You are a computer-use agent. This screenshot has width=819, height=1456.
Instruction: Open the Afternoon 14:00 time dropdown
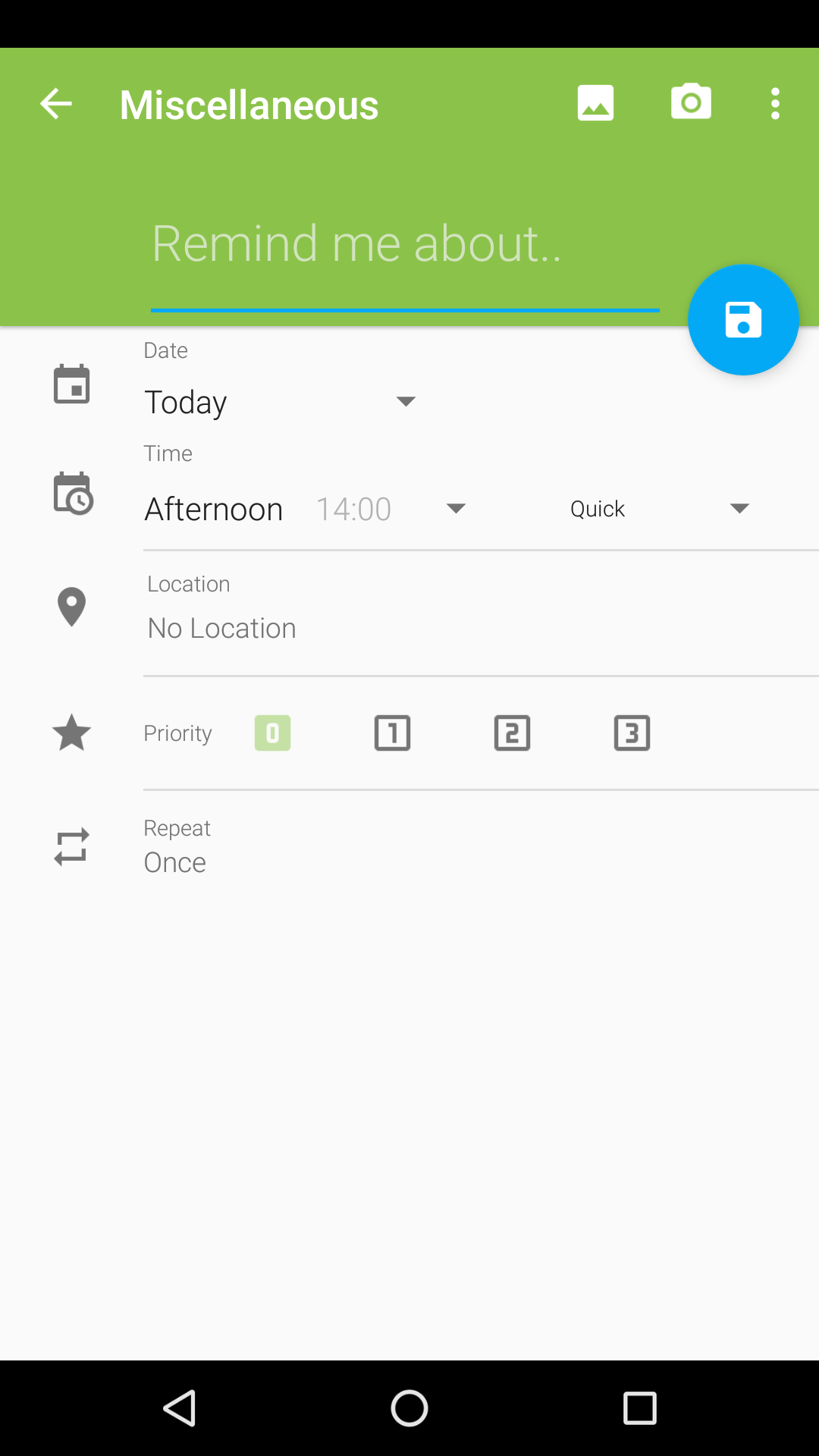(x=305, y=509)
